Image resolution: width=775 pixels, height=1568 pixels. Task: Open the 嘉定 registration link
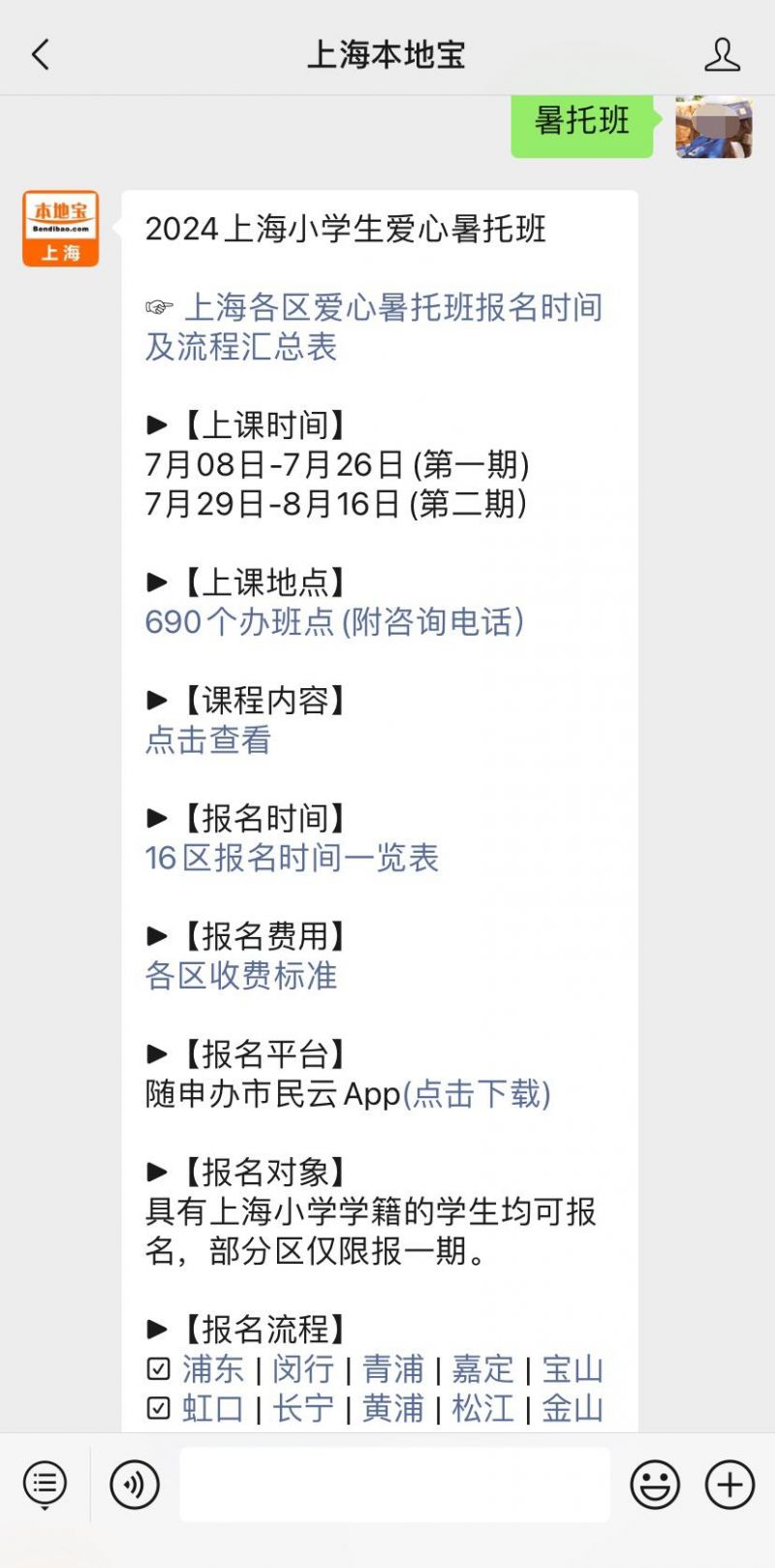click(x=482, y=1368)
